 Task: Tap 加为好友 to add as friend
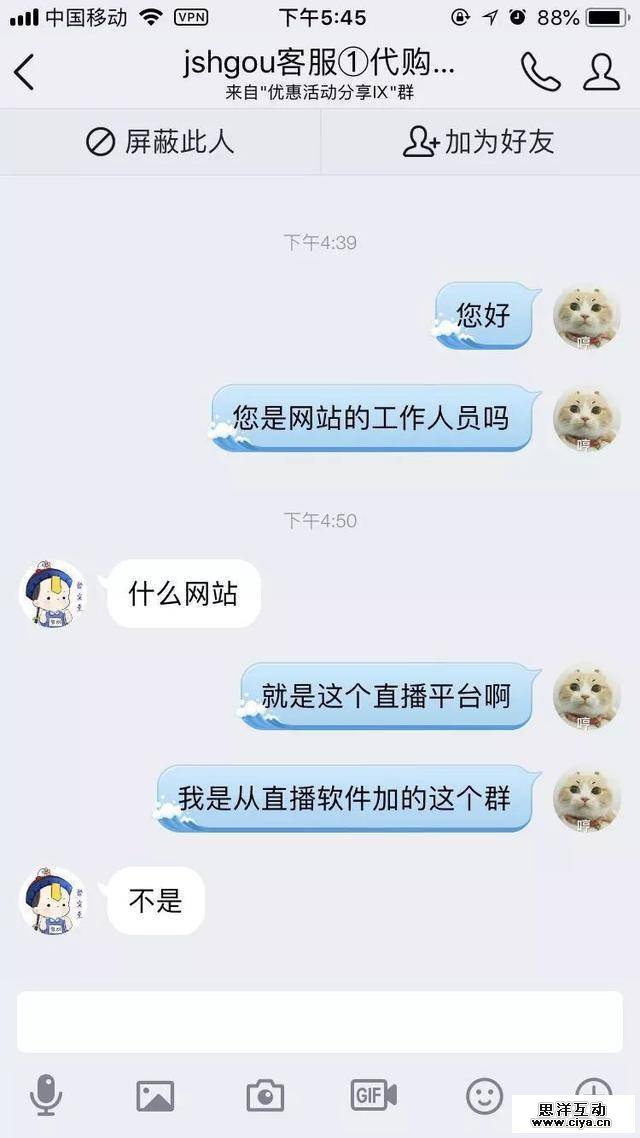point(479,142)
